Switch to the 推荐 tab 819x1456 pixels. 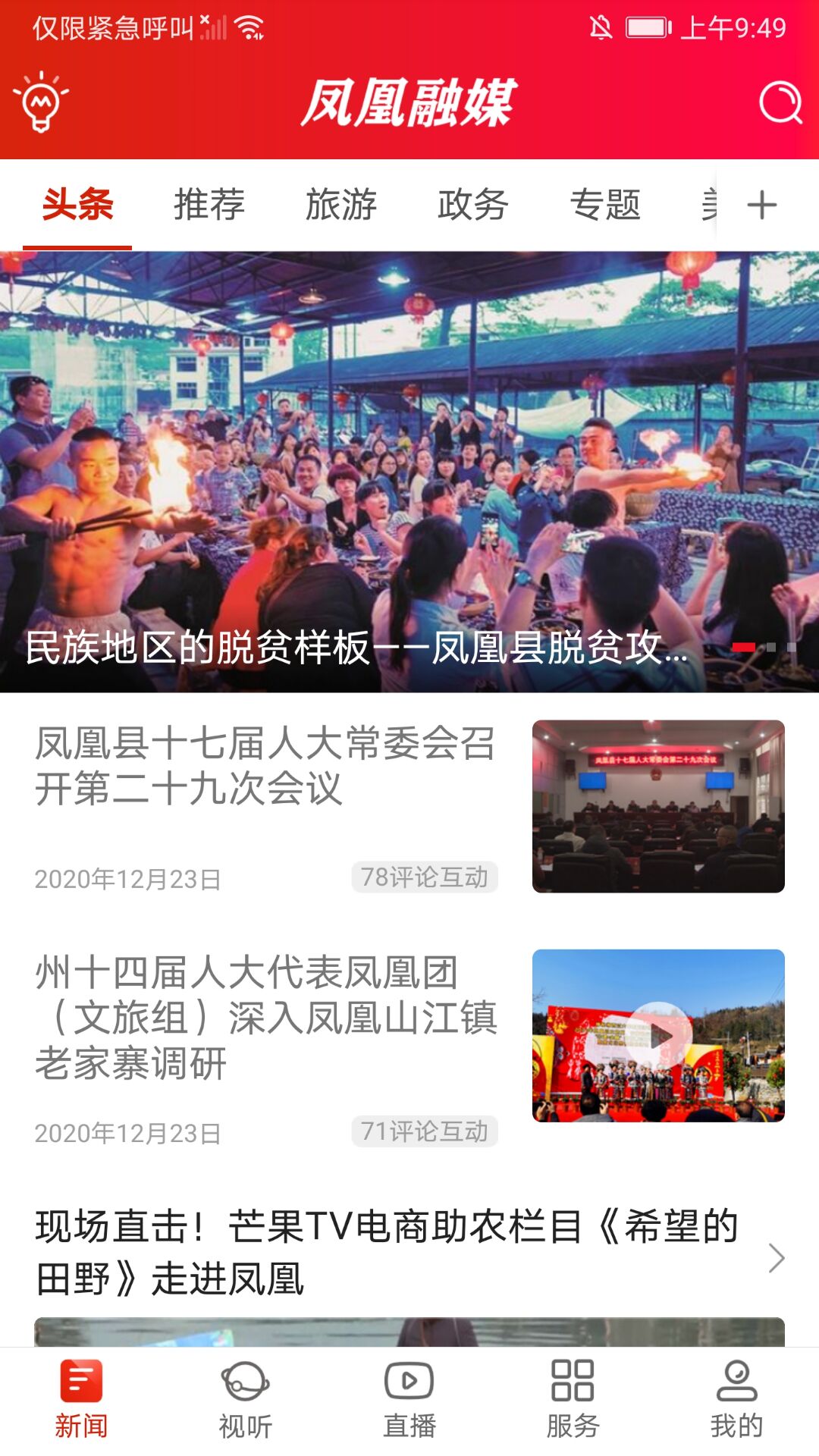209,205
